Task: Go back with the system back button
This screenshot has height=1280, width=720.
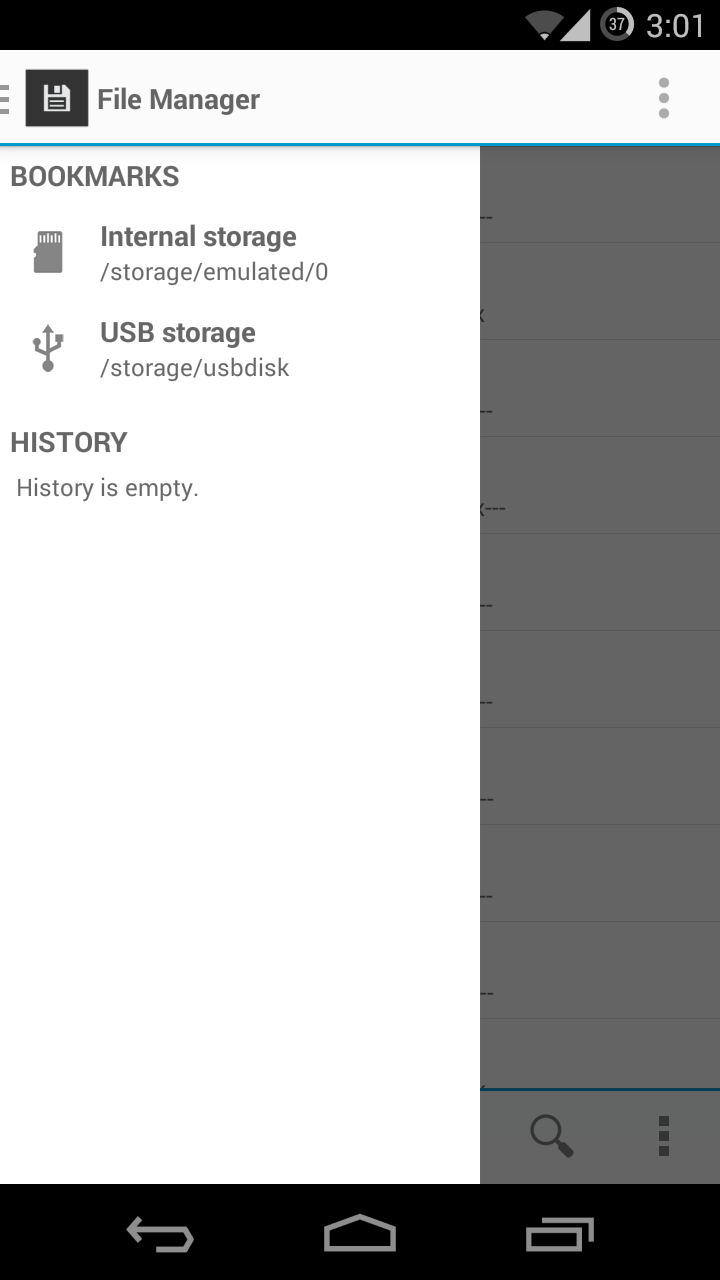Action: pos(160,1234)
